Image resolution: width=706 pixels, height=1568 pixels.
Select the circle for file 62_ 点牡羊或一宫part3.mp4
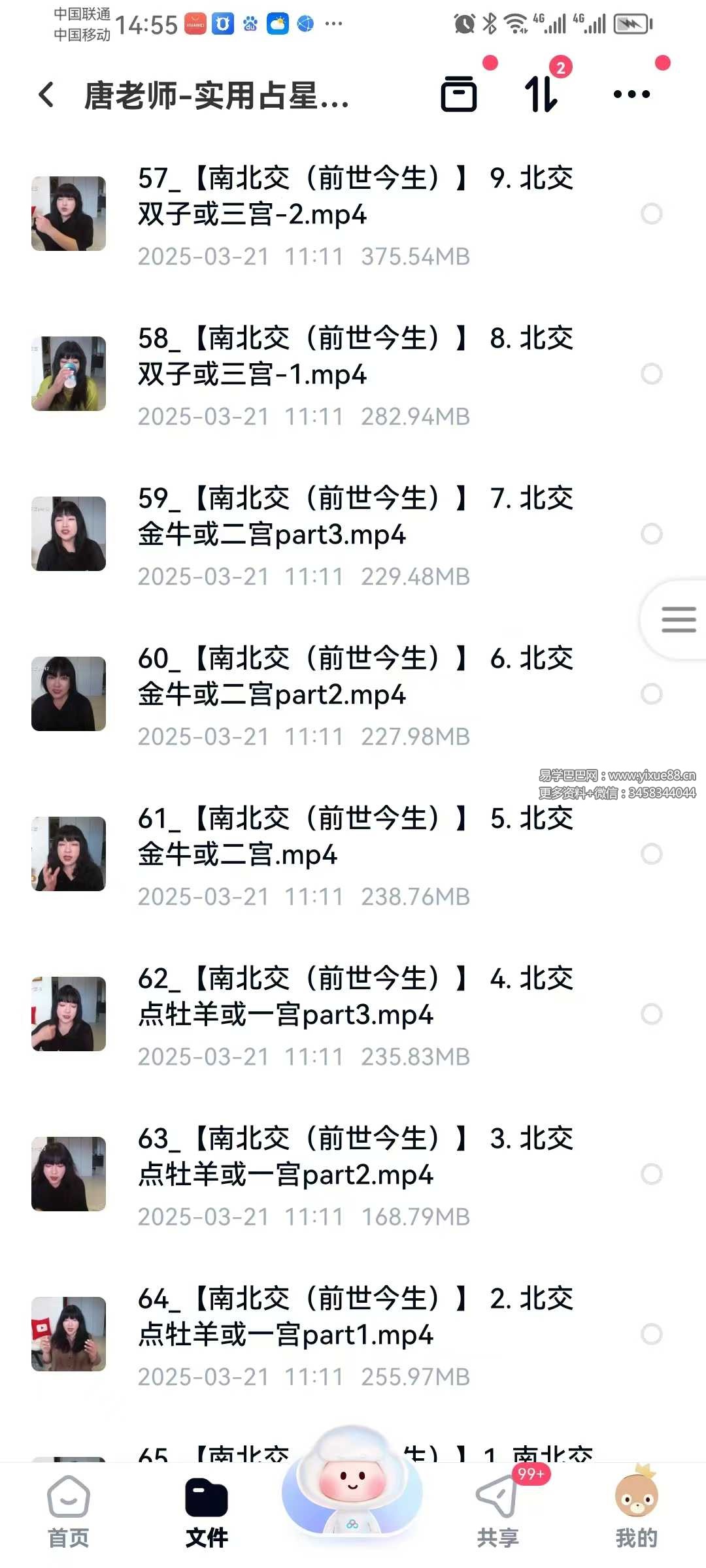tap(651, 1014)
